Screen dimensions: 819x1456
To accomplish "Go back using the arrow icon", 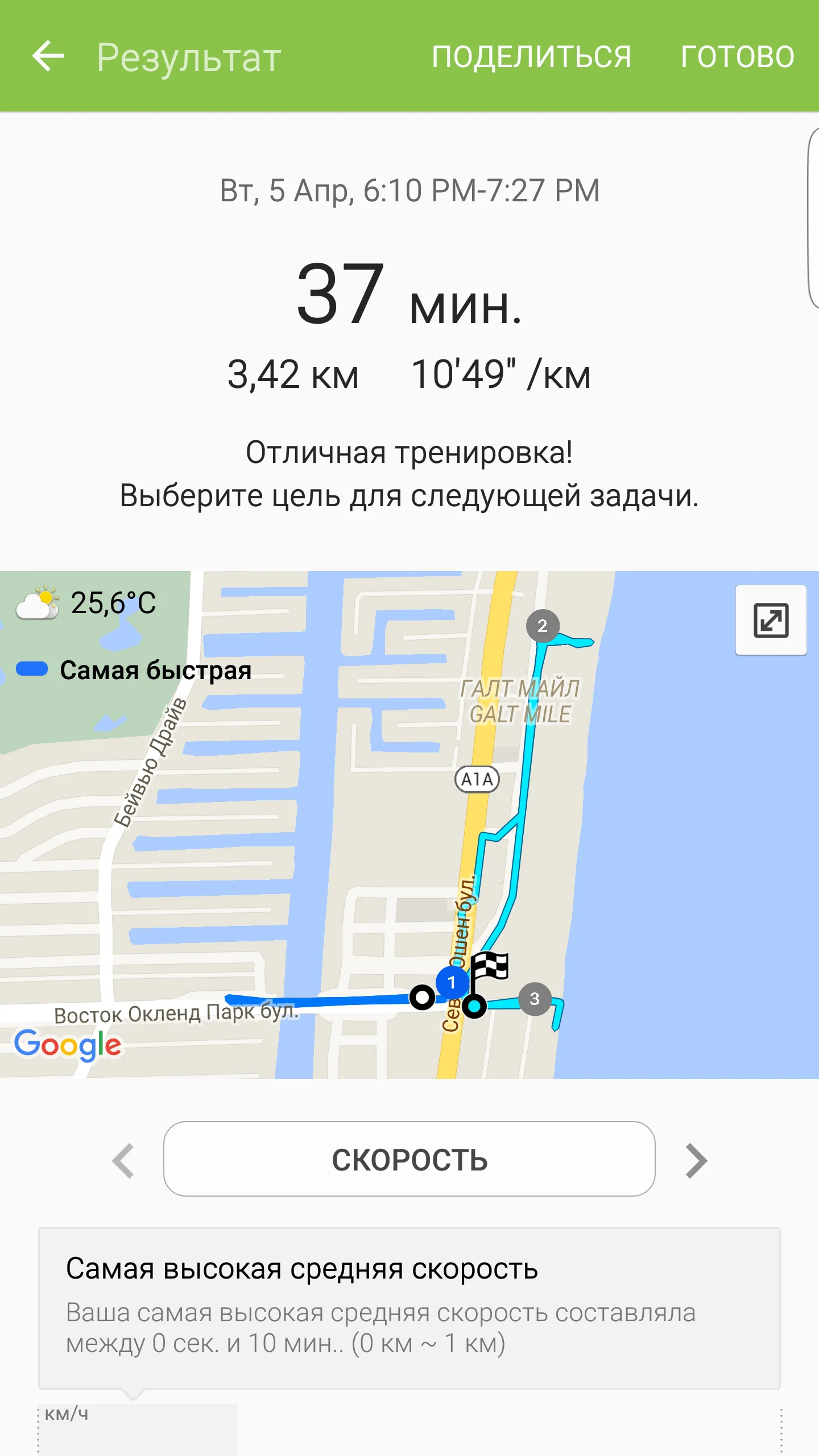I will pyautogui.click(x=48, y=56).
